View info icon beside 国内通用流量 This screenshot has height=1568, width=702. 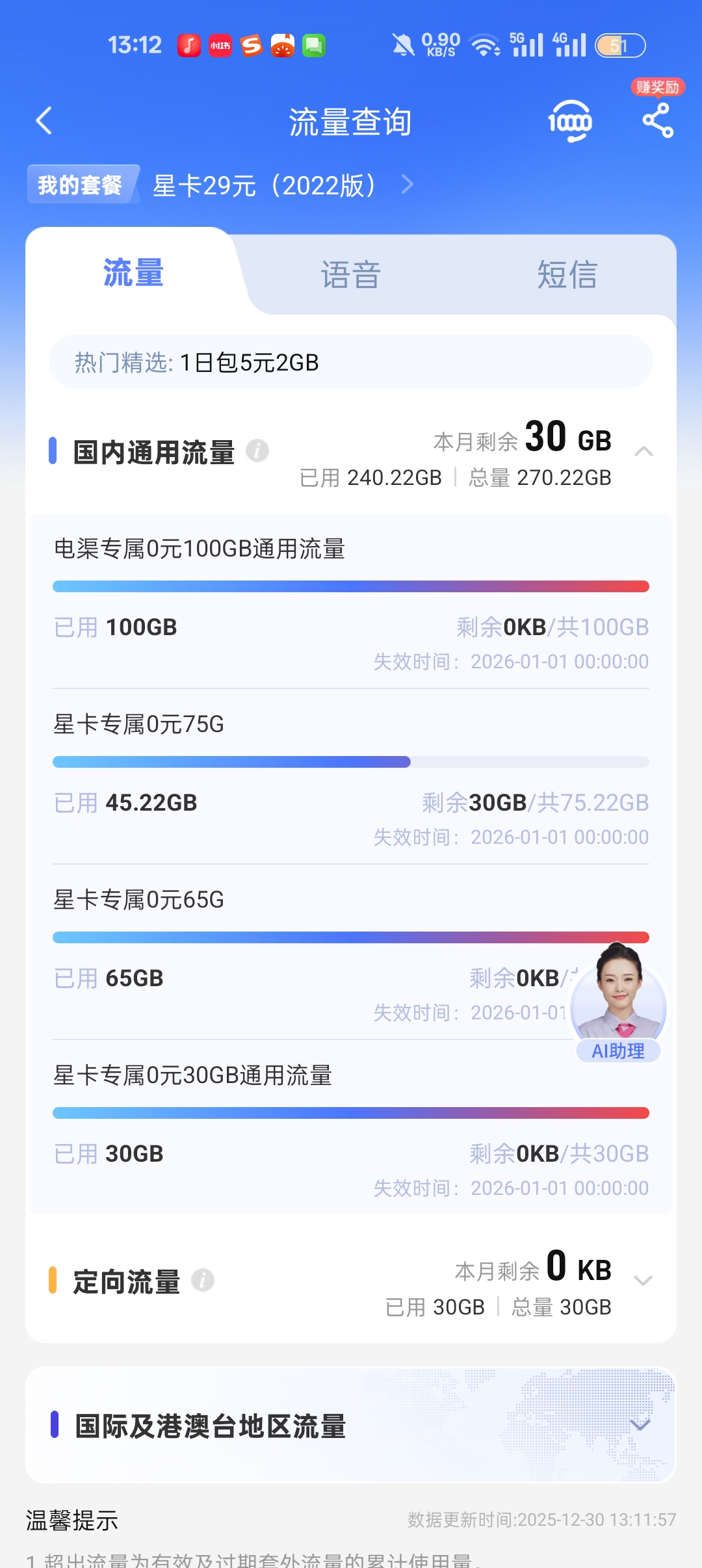click(257, 451)
